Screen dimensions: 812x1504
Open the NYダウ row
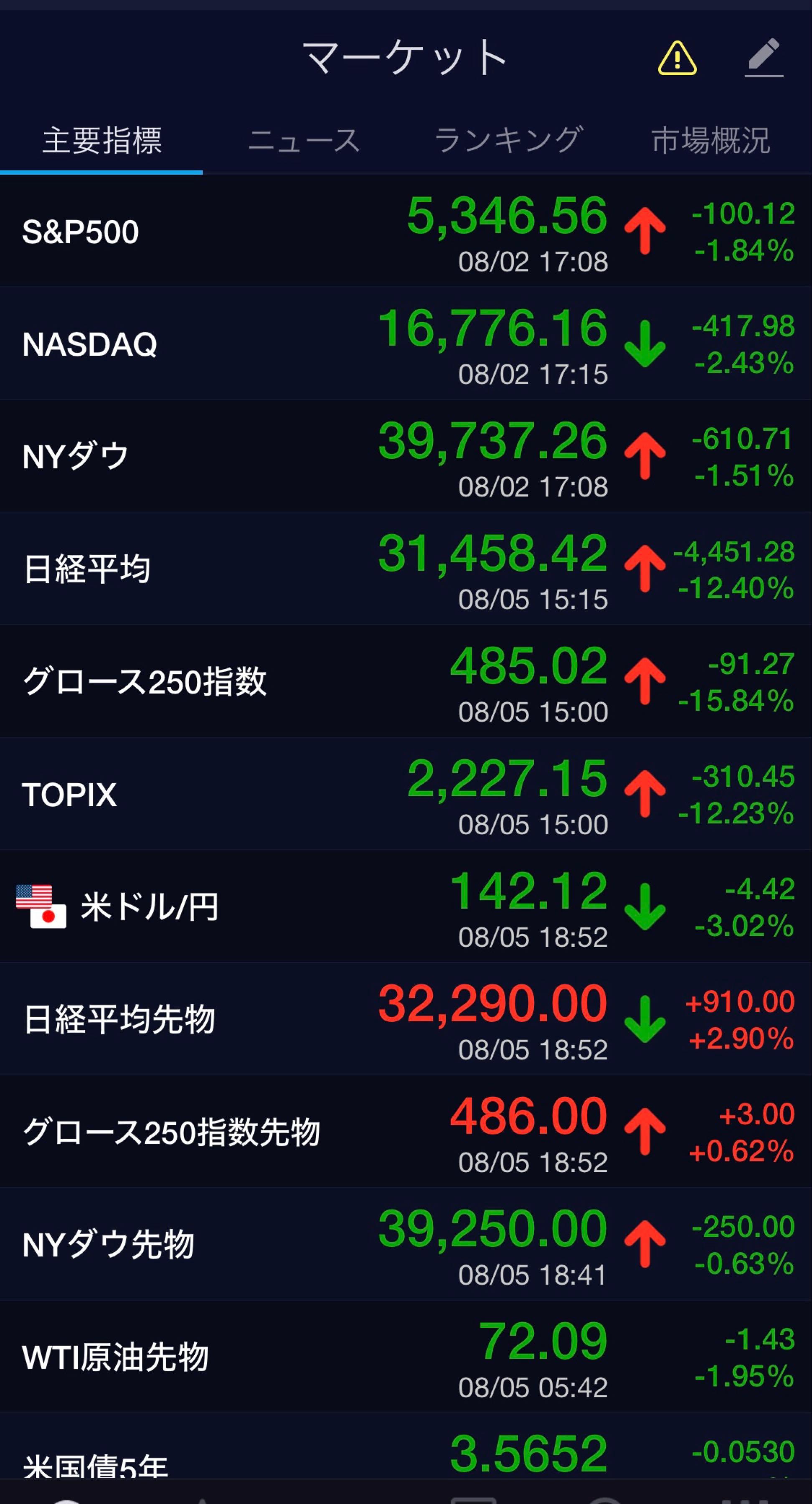406,457
